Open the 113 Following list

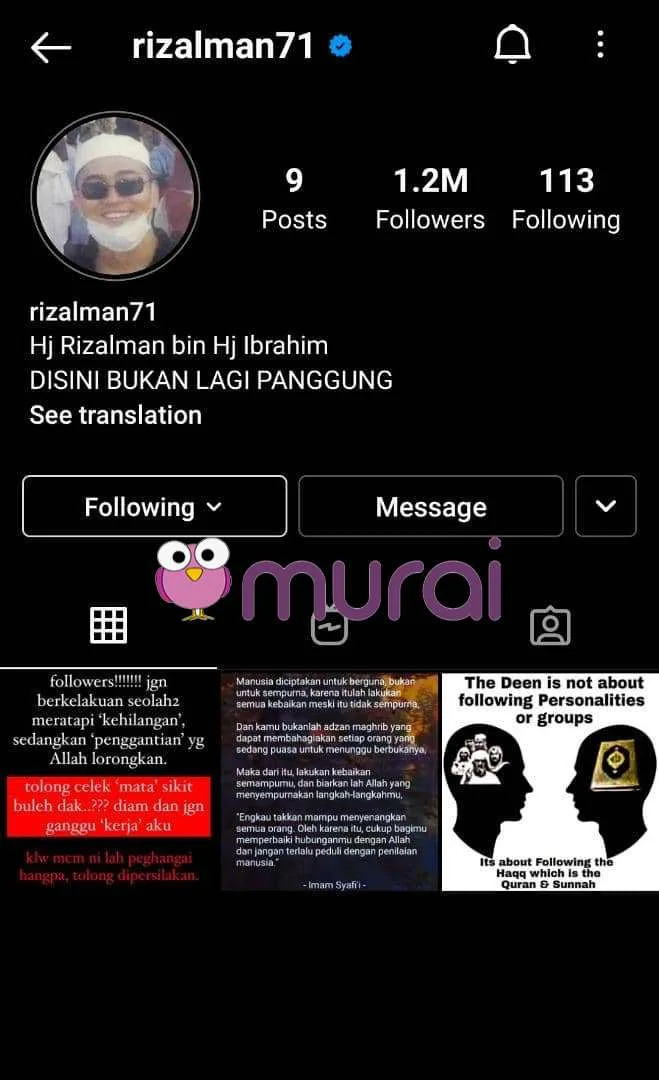pos(566,198)
